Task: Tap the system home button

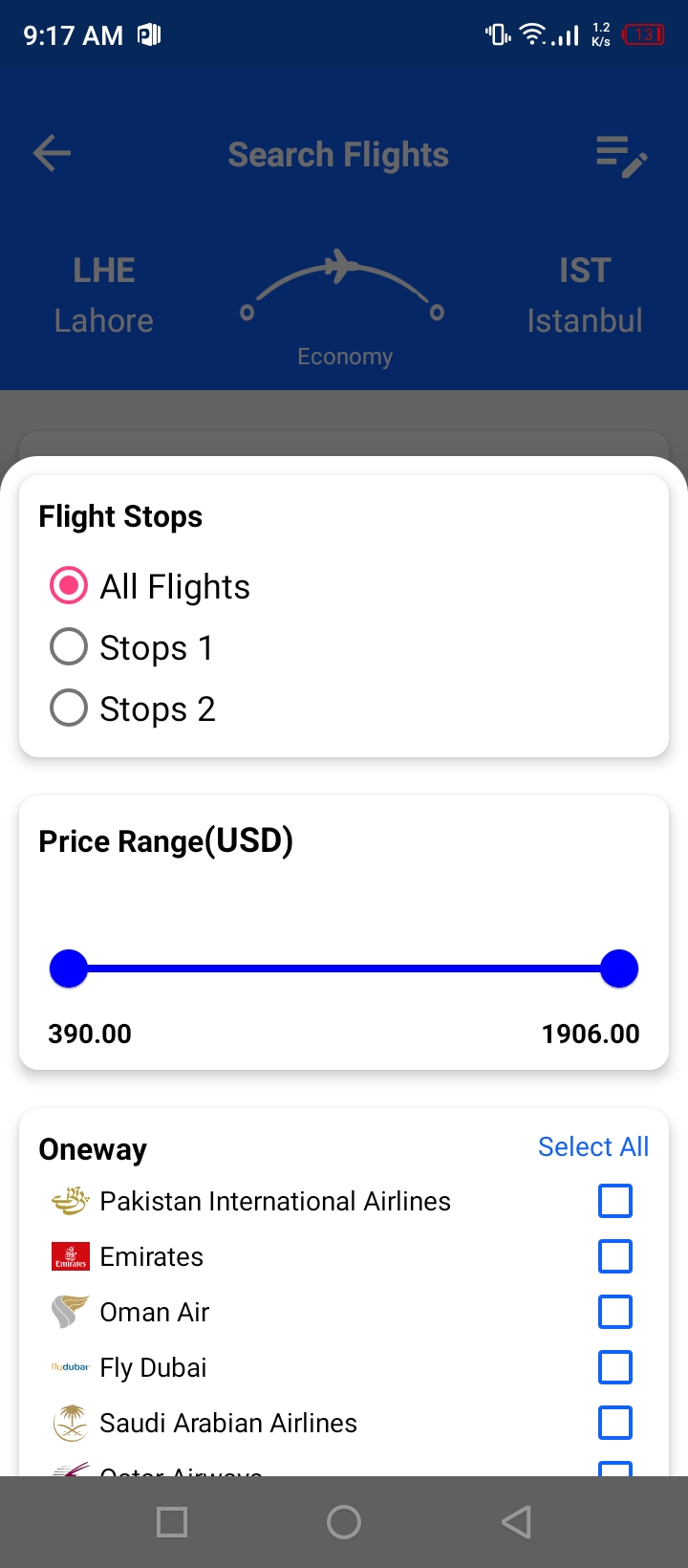Action: pos(344,1522)
